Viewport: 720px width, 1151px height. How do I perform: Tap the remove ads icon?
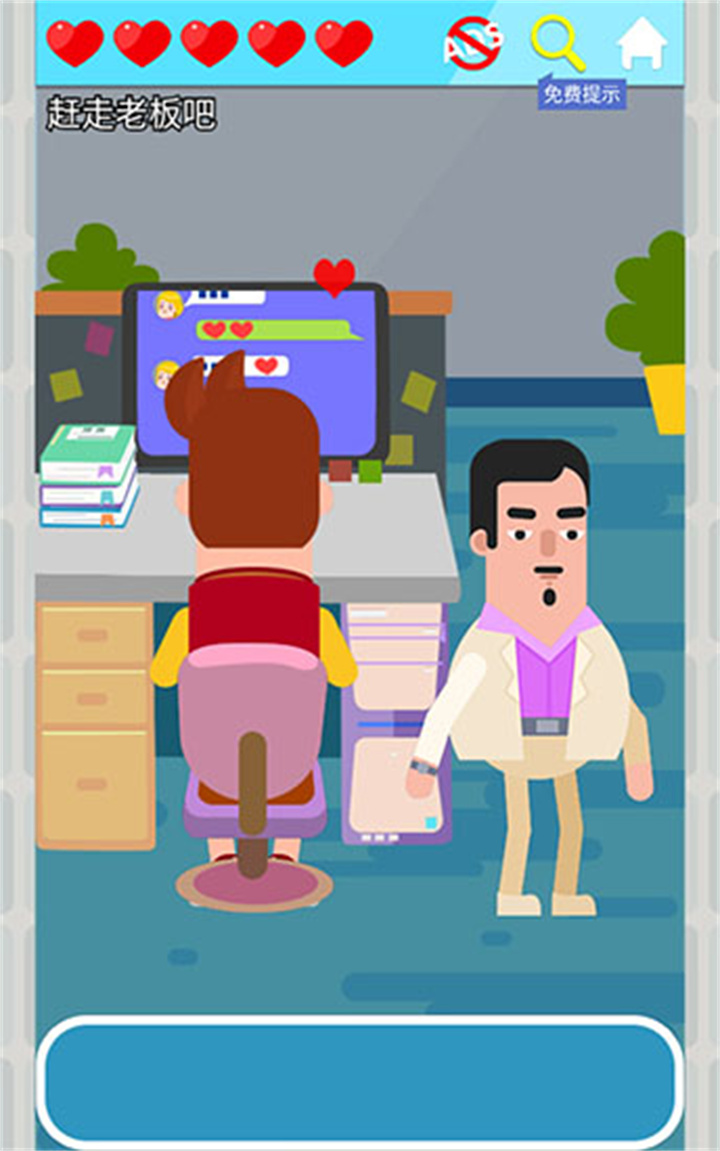[x=473, y=43]
